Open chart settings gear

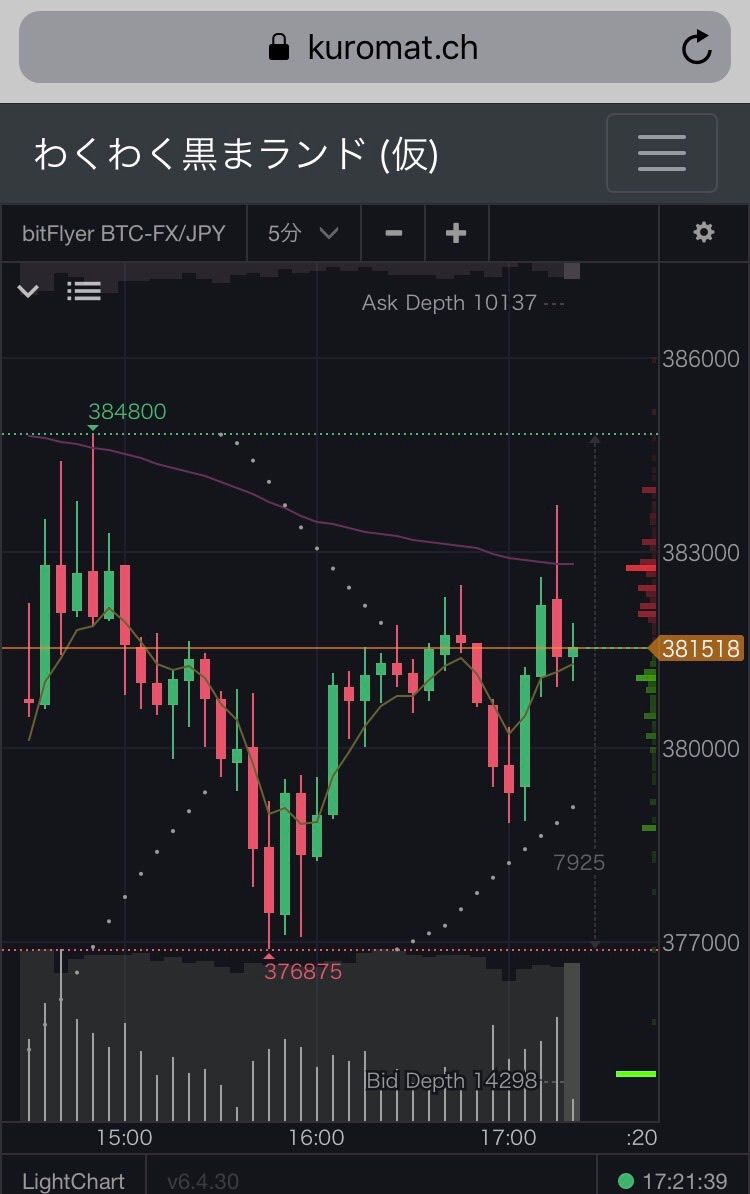click(x=704, y=232)
